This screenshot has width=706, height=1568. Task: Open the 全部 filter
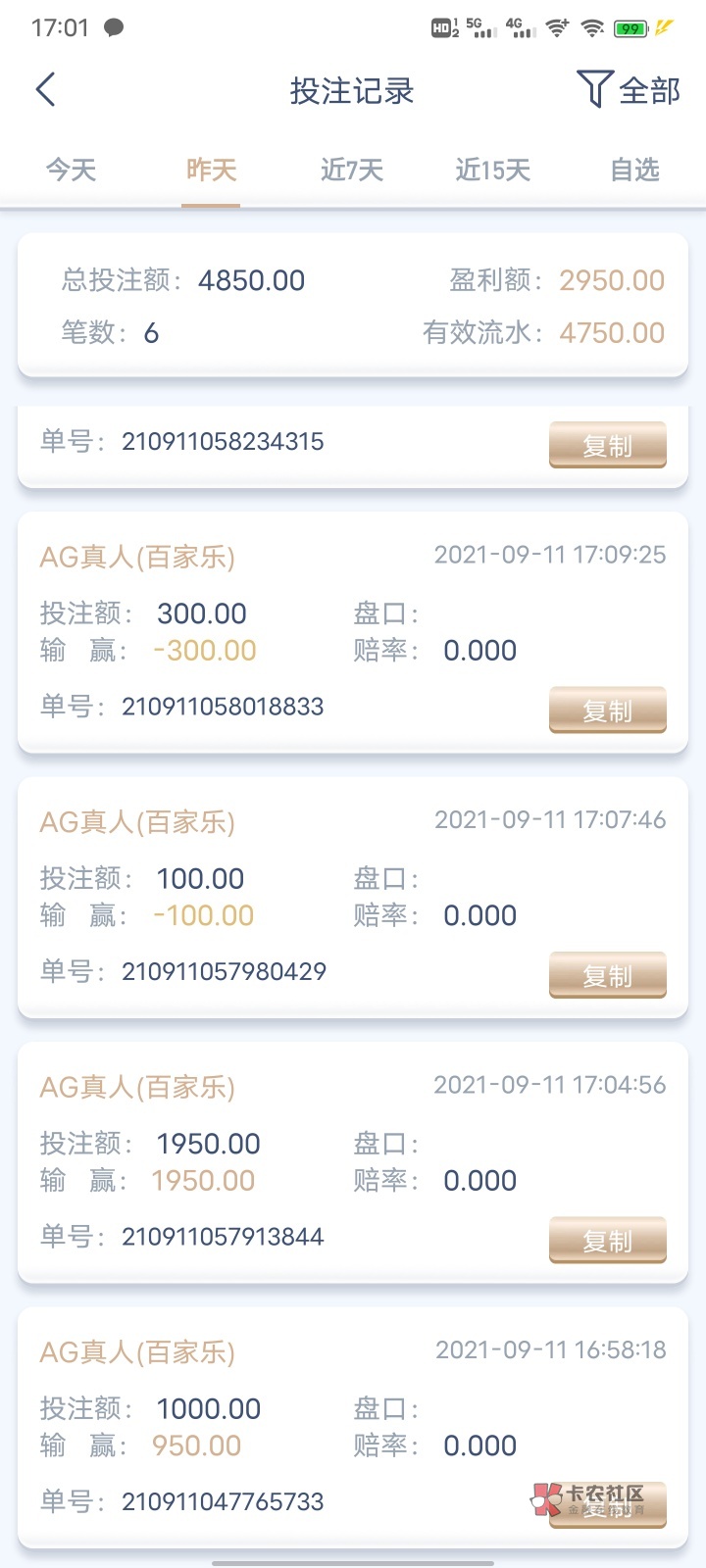tap(629, 90)
